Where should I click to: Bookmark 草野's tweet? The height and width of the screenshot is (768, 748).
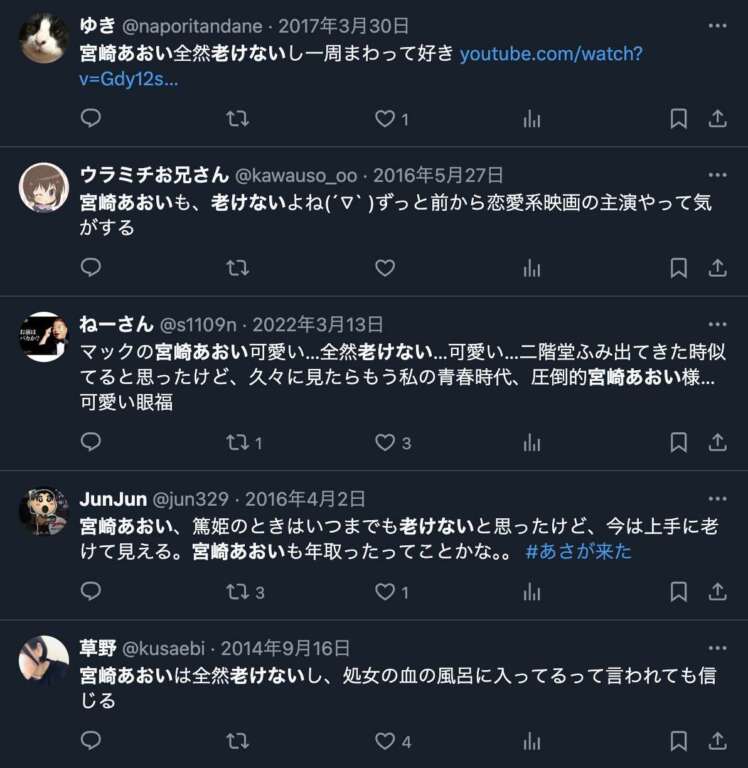pos(678,741)
